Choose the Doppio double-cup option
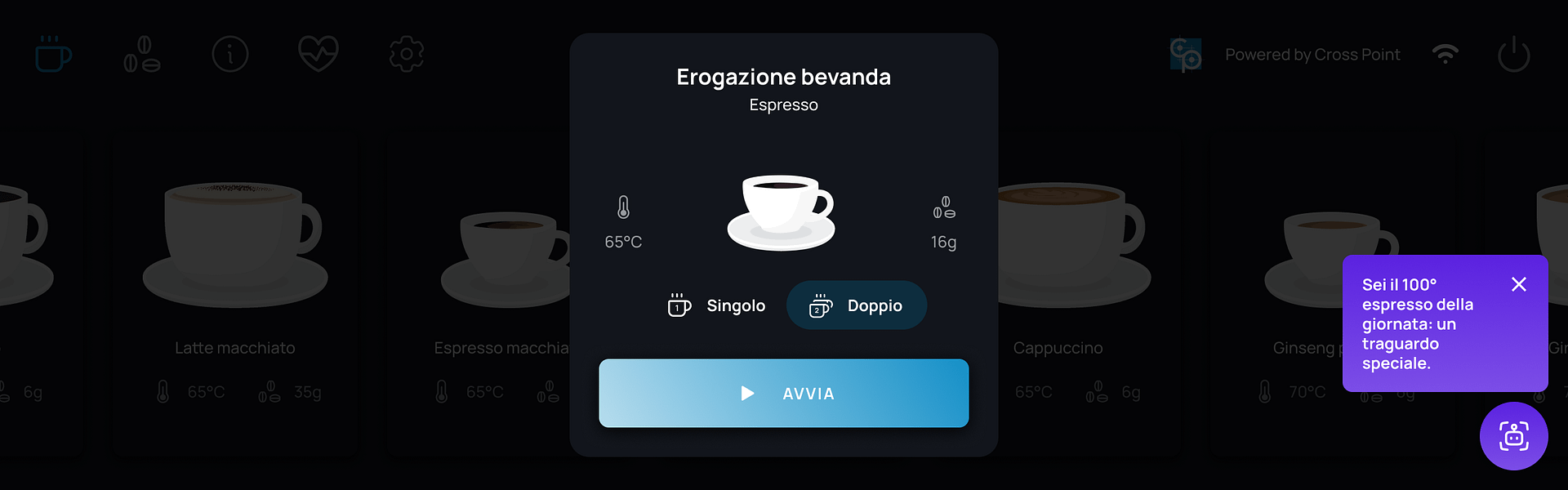The image size is (1568, 490). click(x=856, y=305)
